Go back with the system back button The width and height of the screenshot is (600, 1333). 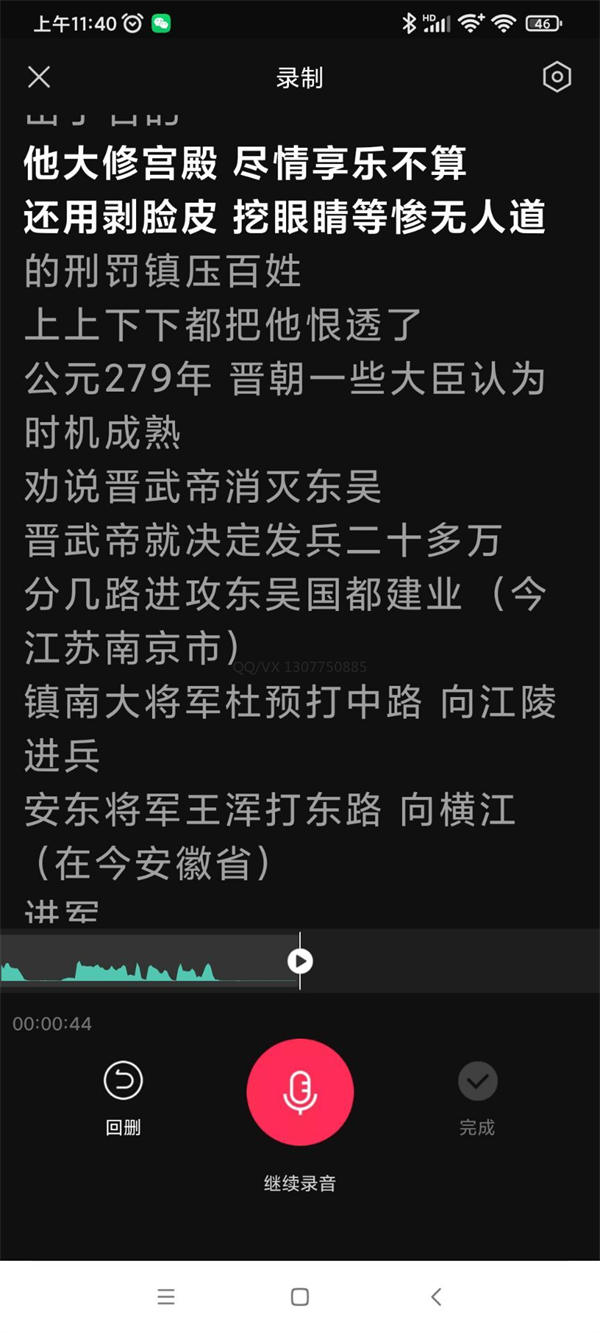click(436, 1297)
